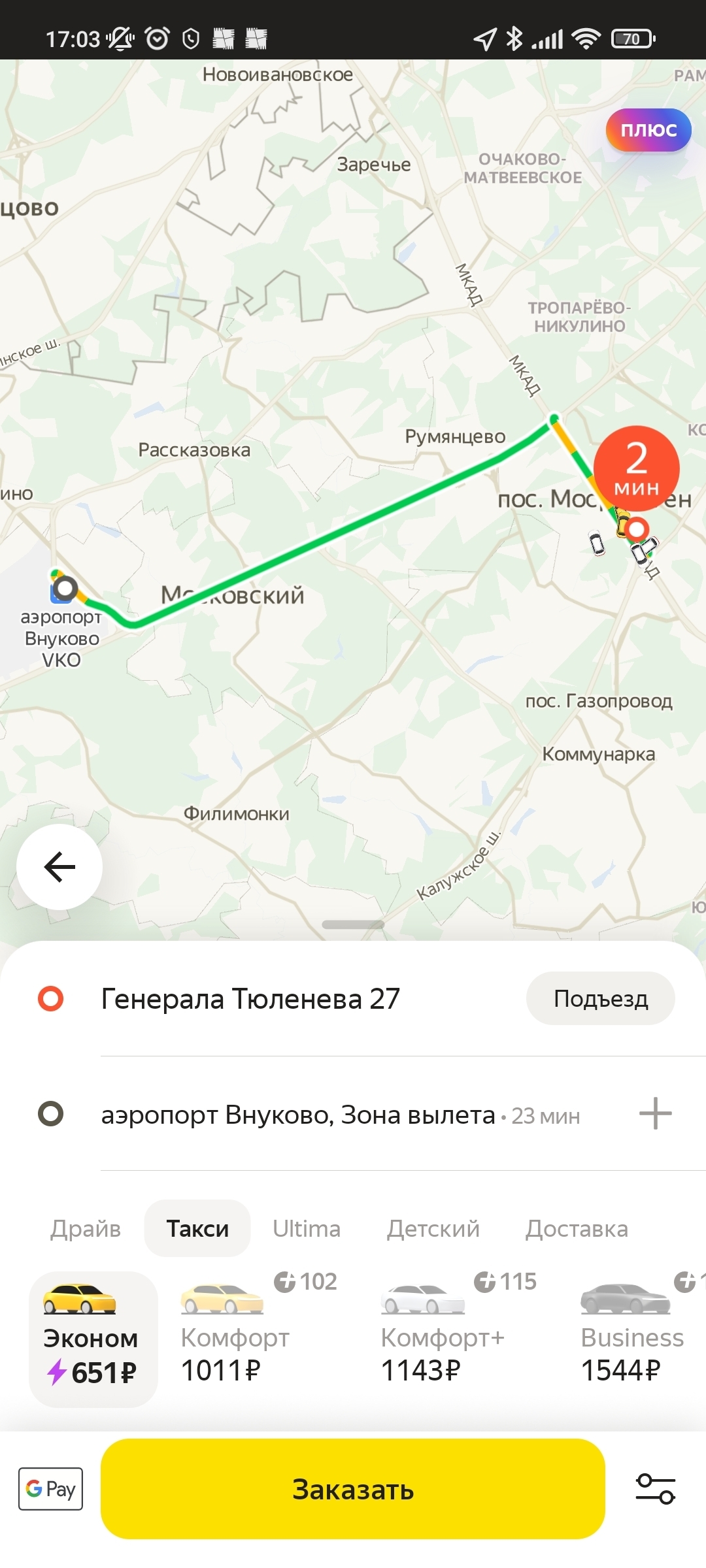Switch to the Ultima tab
Image resolution: width=706 pixels, height=1568 pixels.
click(x=307, y=1229)
